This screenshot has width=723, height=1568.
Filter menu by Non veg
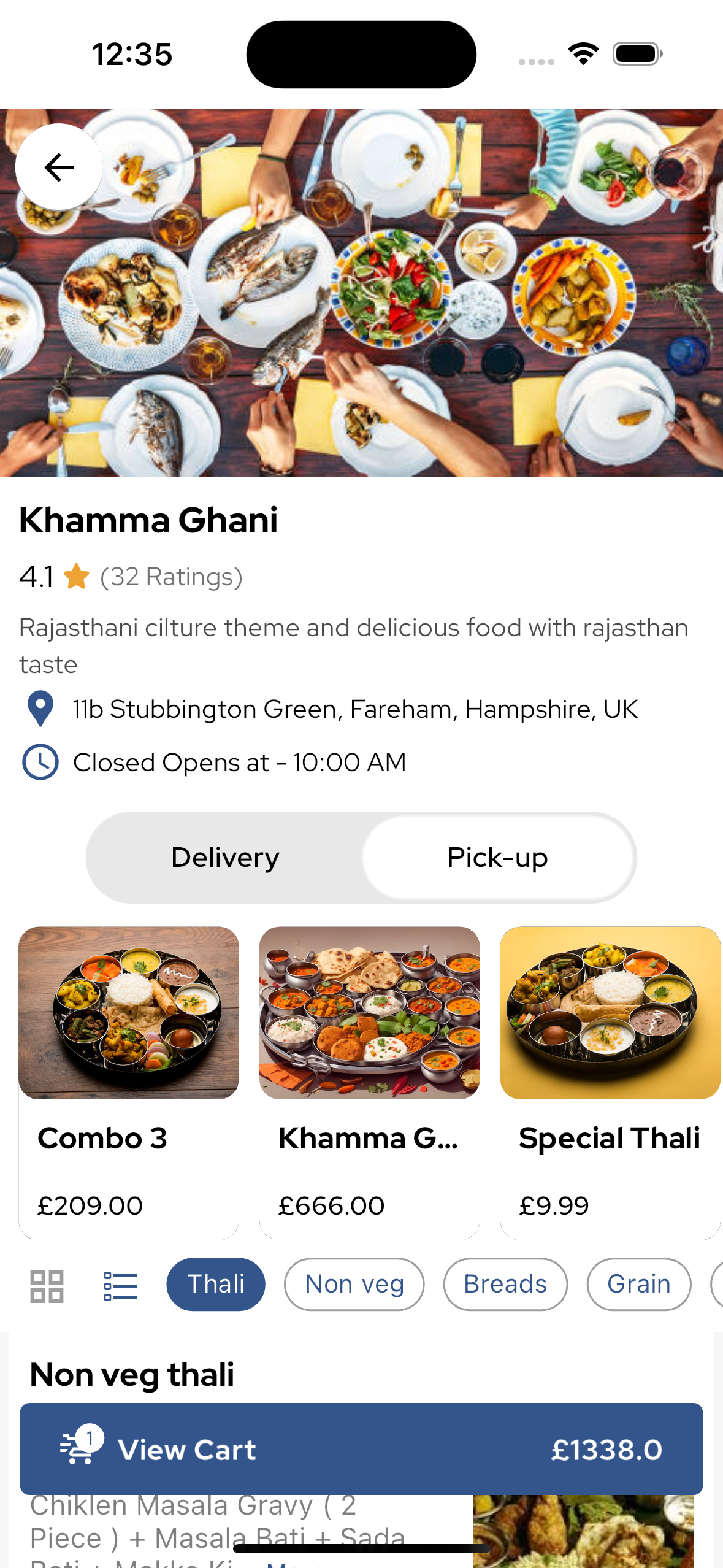click(x=354, y=1284)
